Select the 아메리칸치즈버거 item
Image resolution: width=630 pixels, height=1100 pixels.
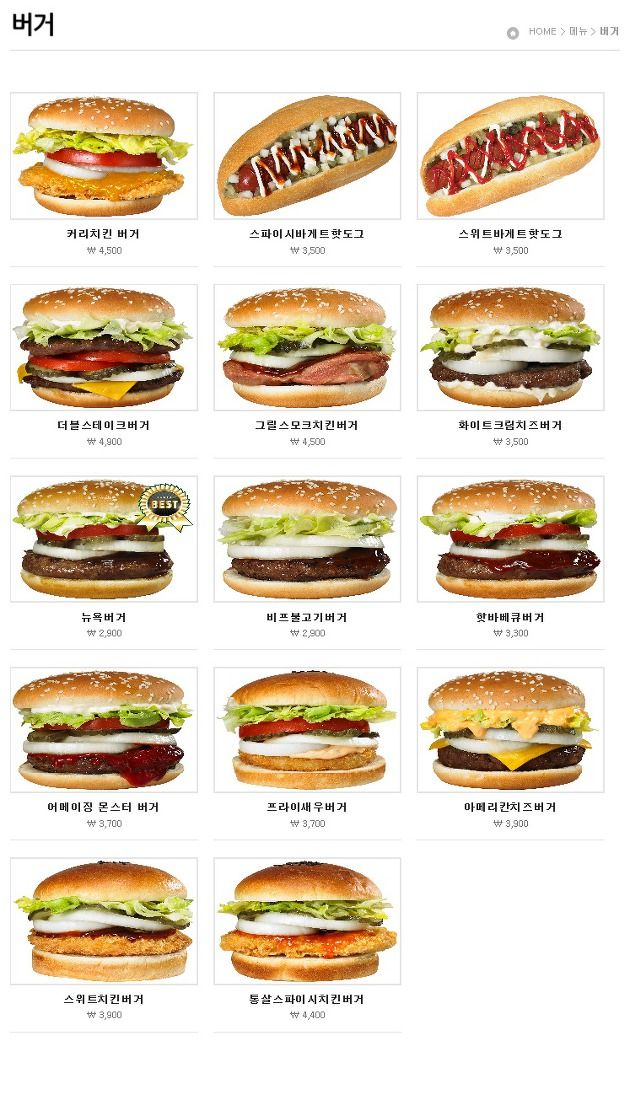(x=511, y=730)
